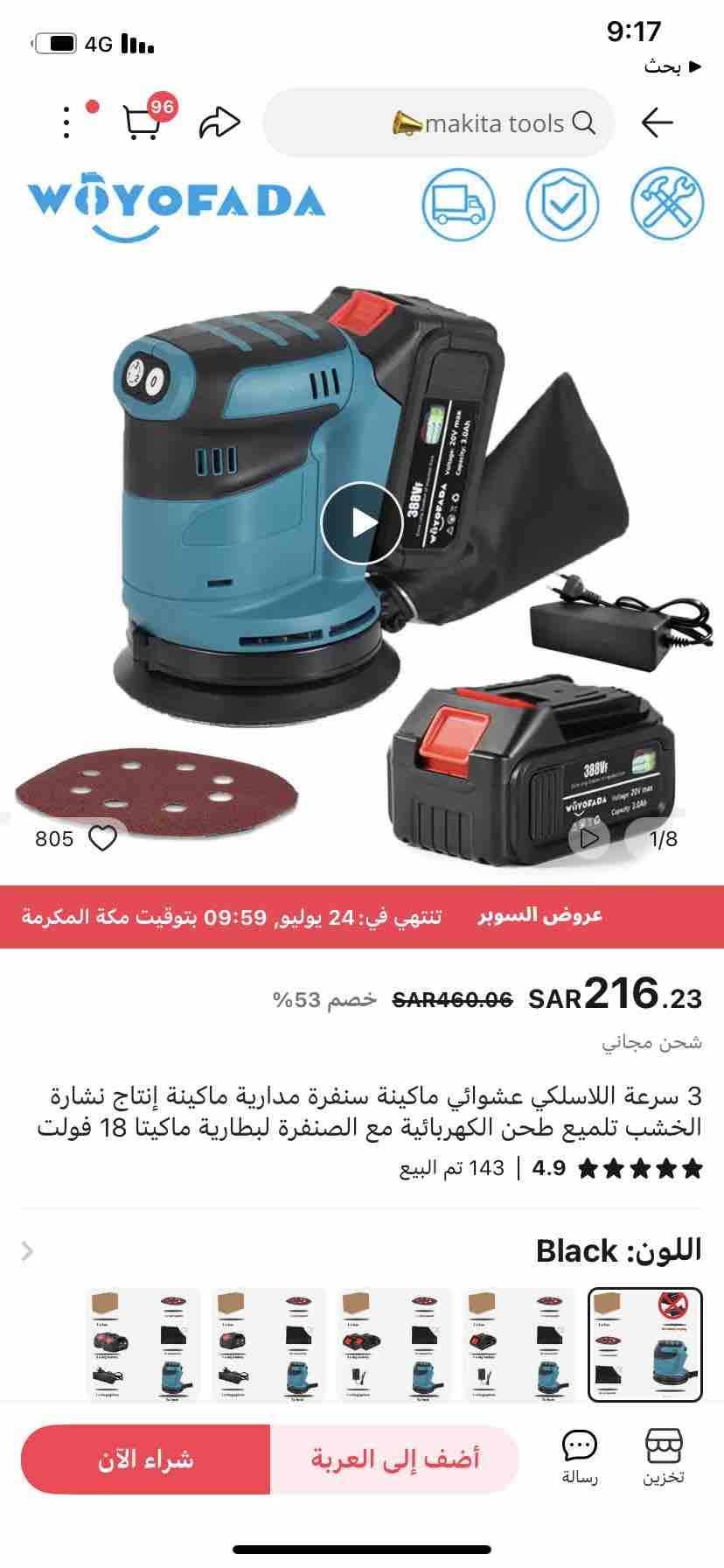Open the small video thumbnail beside 1/8
Screen dimensions: 724x1568
(589, 838)
